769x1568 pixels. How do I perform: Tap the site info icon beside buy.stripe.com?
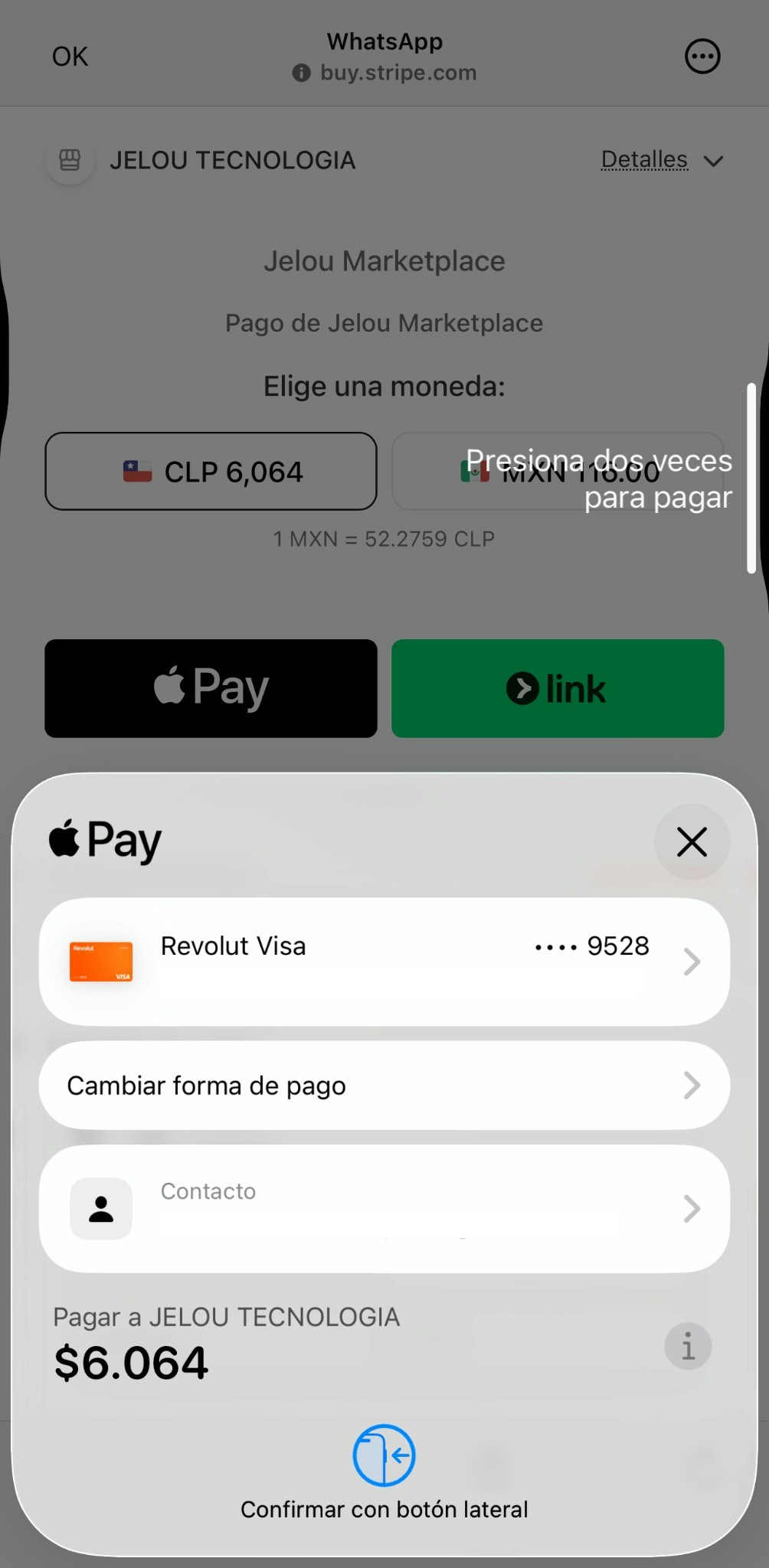tap(301, 73)
